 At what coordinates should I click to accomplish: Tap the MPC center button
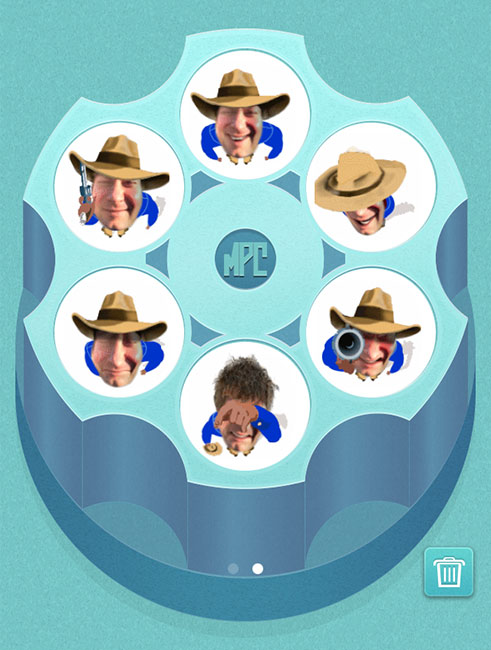pos(246,259)
